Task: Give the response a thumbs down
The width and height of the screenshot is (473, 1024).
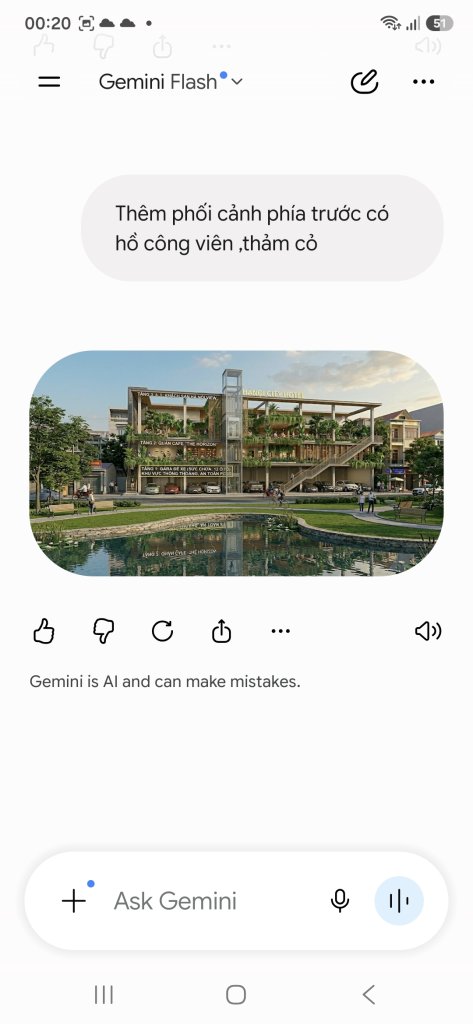Action: [x=103, y=632]
